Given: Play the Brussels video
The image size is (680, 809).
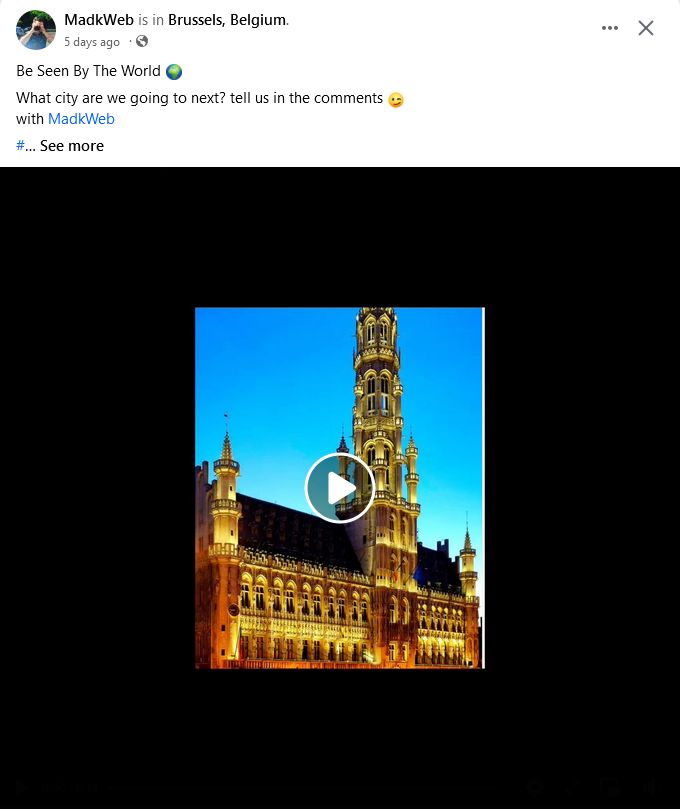Looking at the screenshot, I should 340,488.
